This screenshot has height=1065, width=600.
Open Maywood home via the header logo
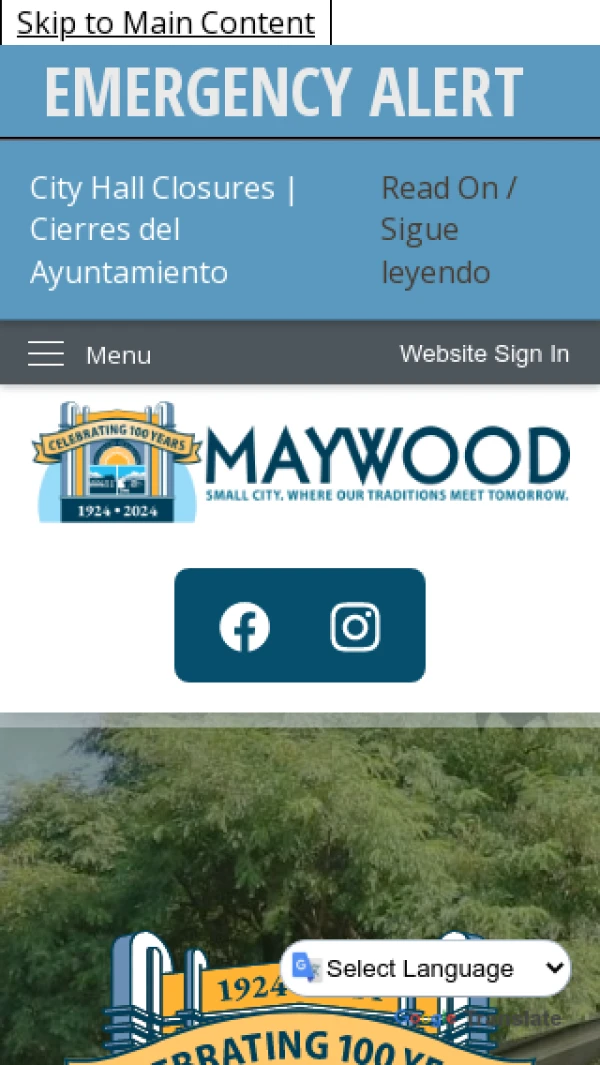pyautogui.click(x=300, y=462)
